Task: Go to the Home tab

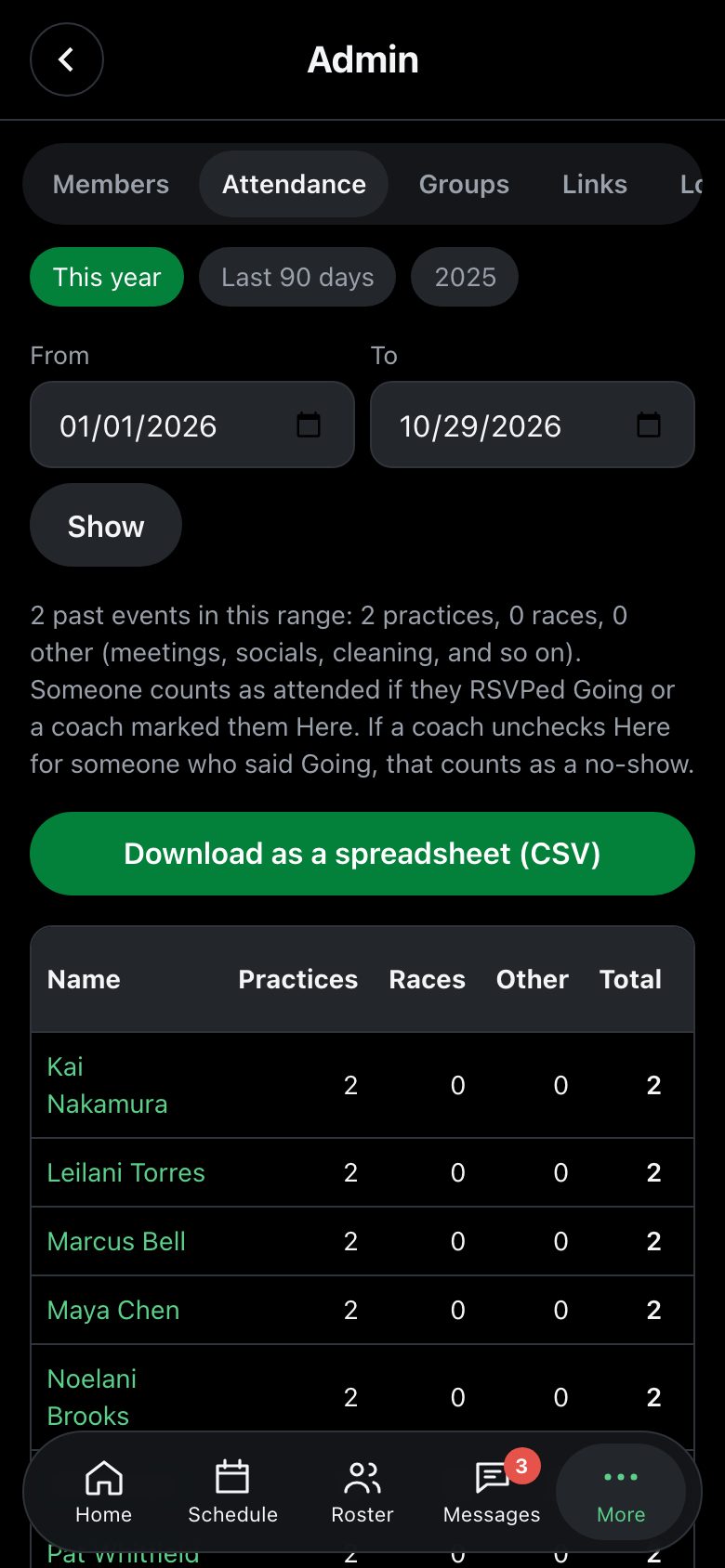Action: (x=104, y=1492)
